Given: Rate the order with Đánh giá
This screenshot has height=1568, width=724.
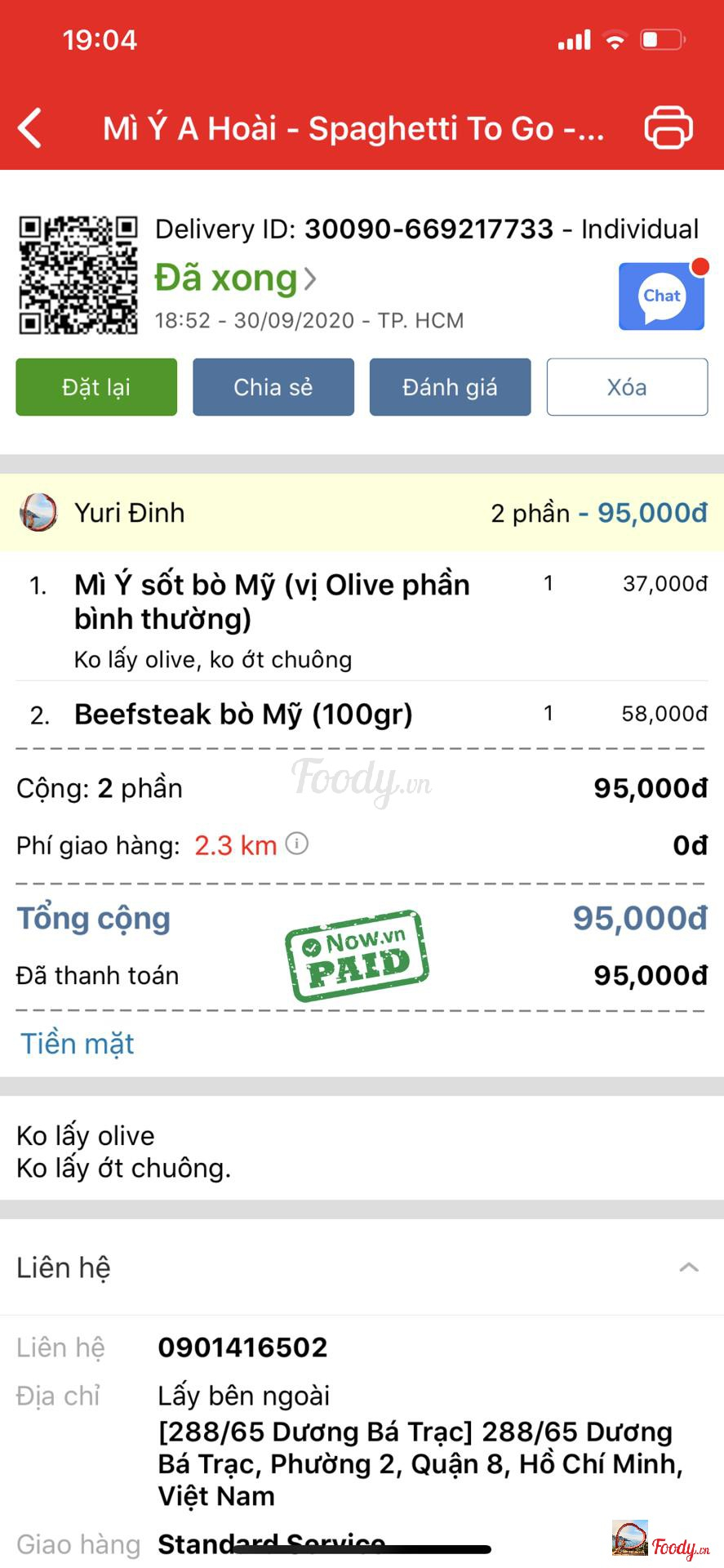Looking at the screenshot, I should [450, 387].
